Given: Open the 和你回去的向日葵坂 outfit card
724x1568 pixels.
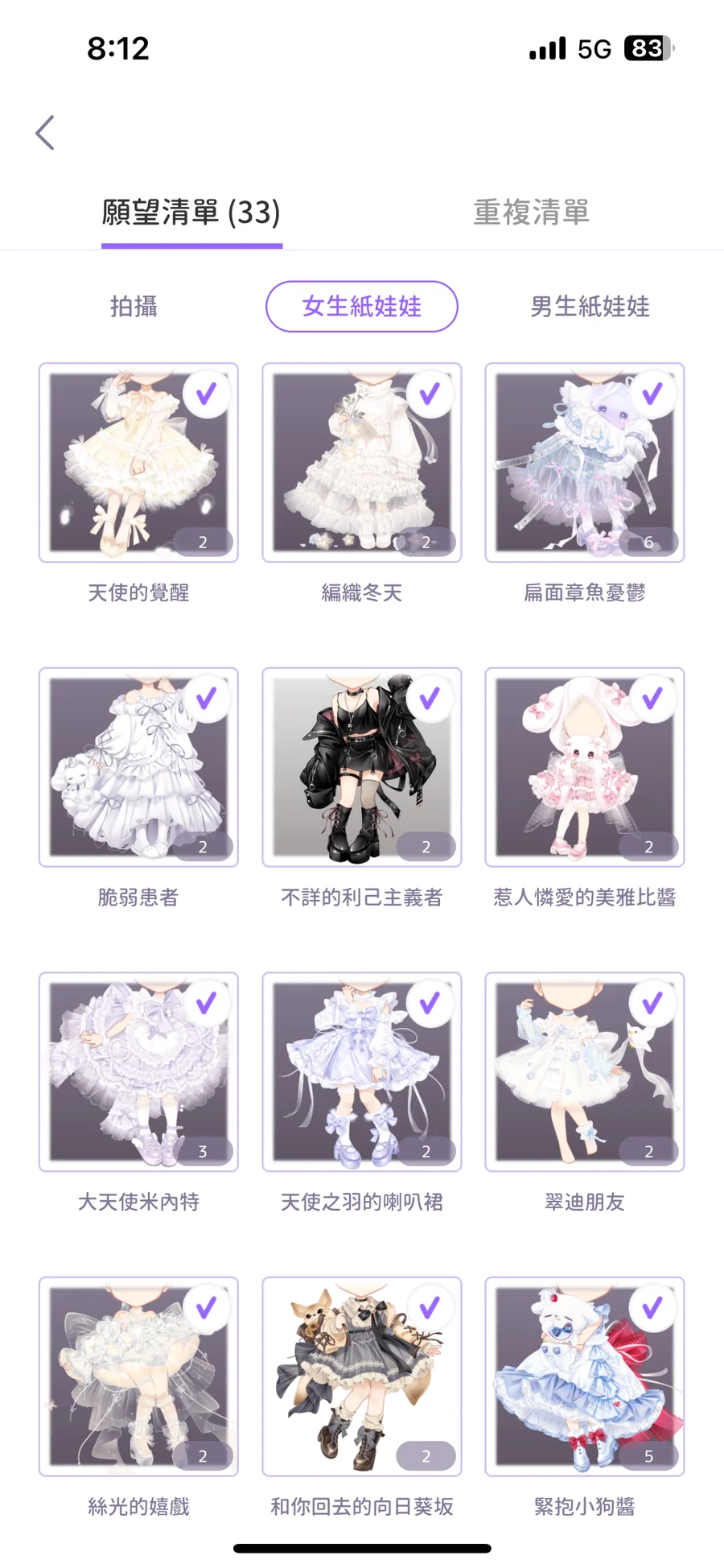Looking at the screenshot, I should (x=361, y=1376).
